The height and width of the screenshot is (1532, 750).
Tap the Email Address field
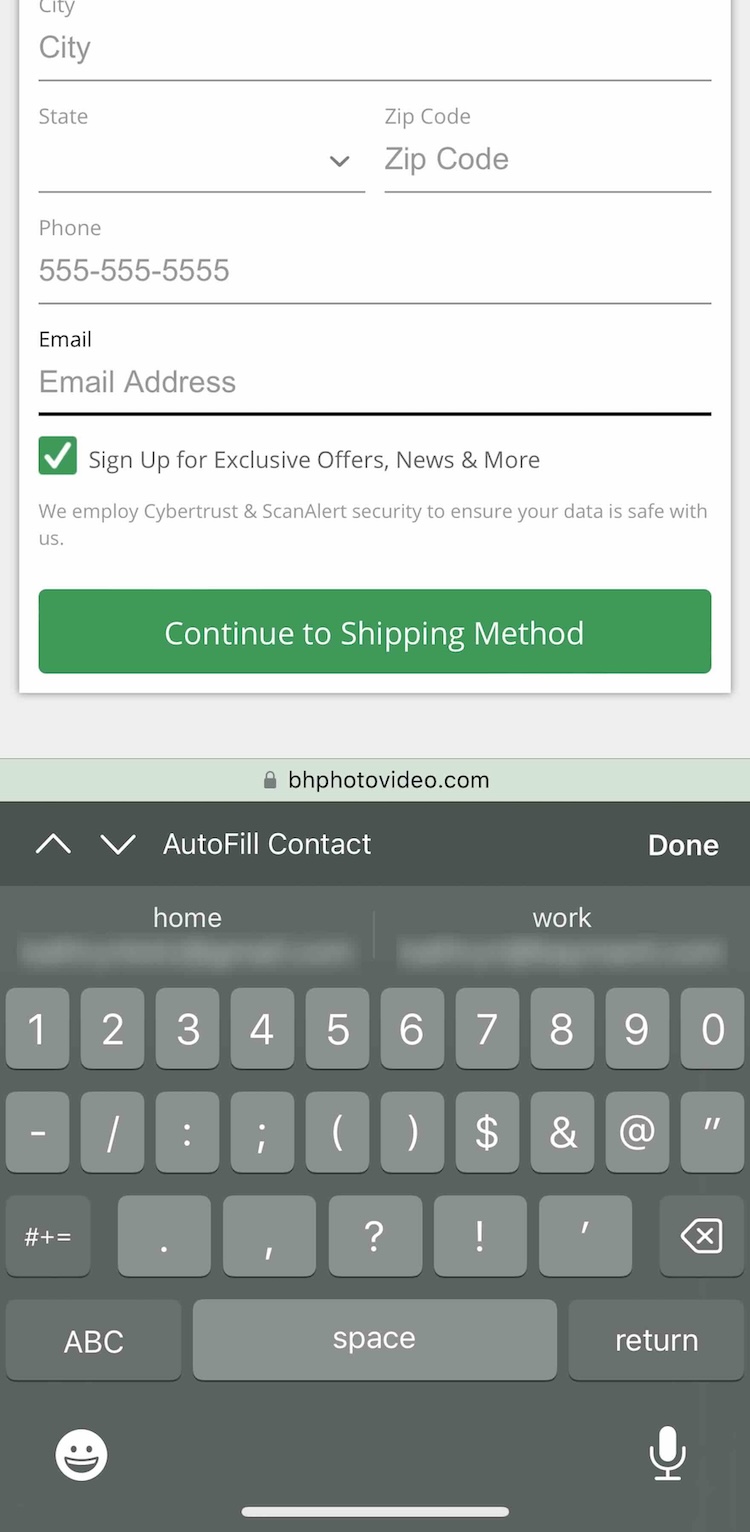pyautogui.click(x=374, y=382)
